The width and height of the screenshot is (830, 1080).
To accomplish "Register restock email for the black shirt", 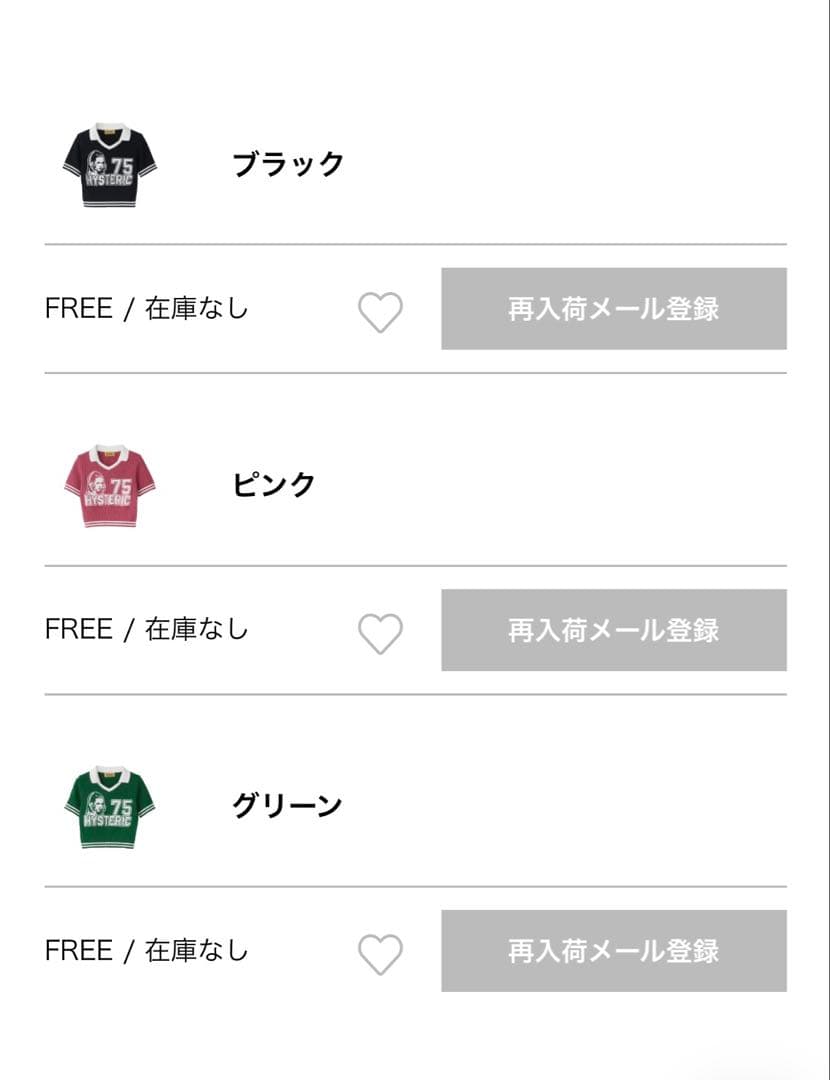I will [x=613, y=309].
